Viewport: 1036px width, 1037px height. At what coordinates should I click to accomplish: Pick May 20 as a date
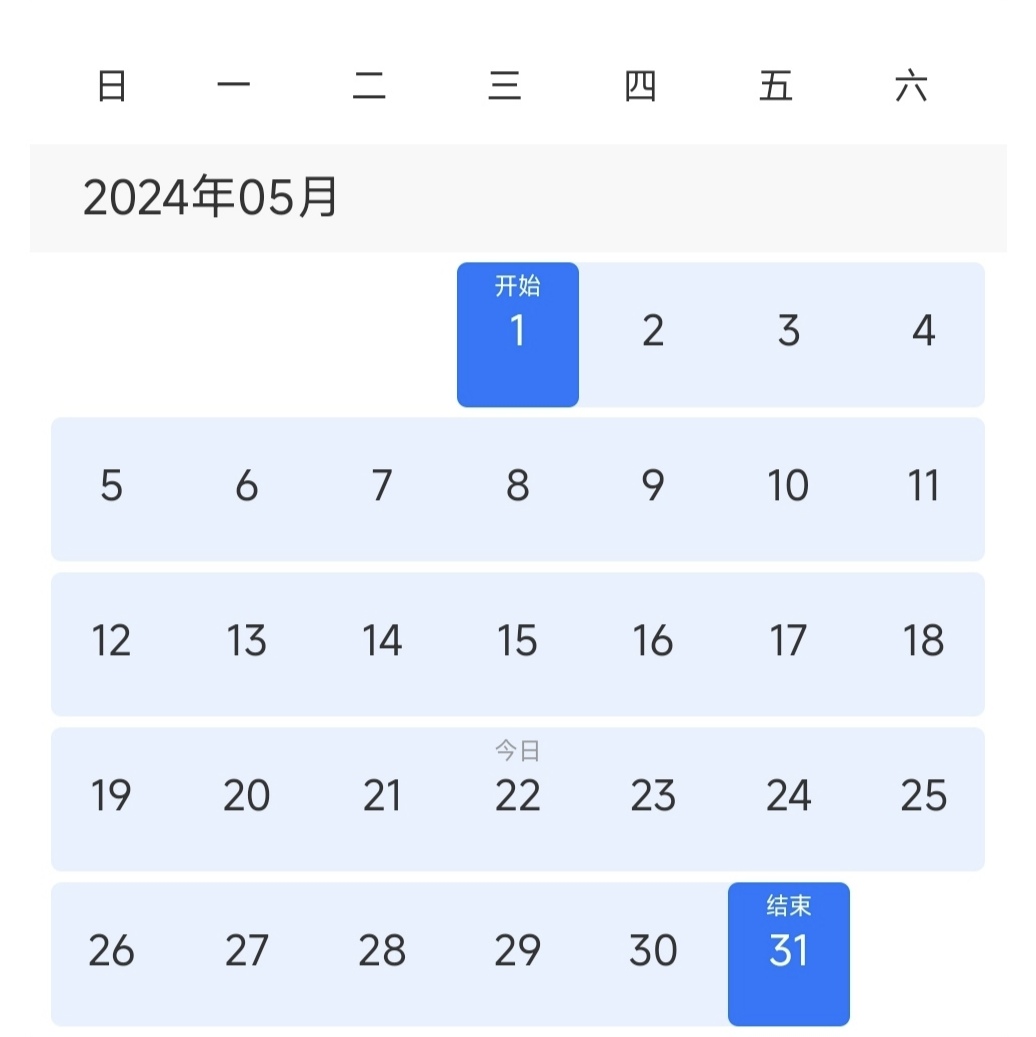pyautogui.click(x=246, y=796)
